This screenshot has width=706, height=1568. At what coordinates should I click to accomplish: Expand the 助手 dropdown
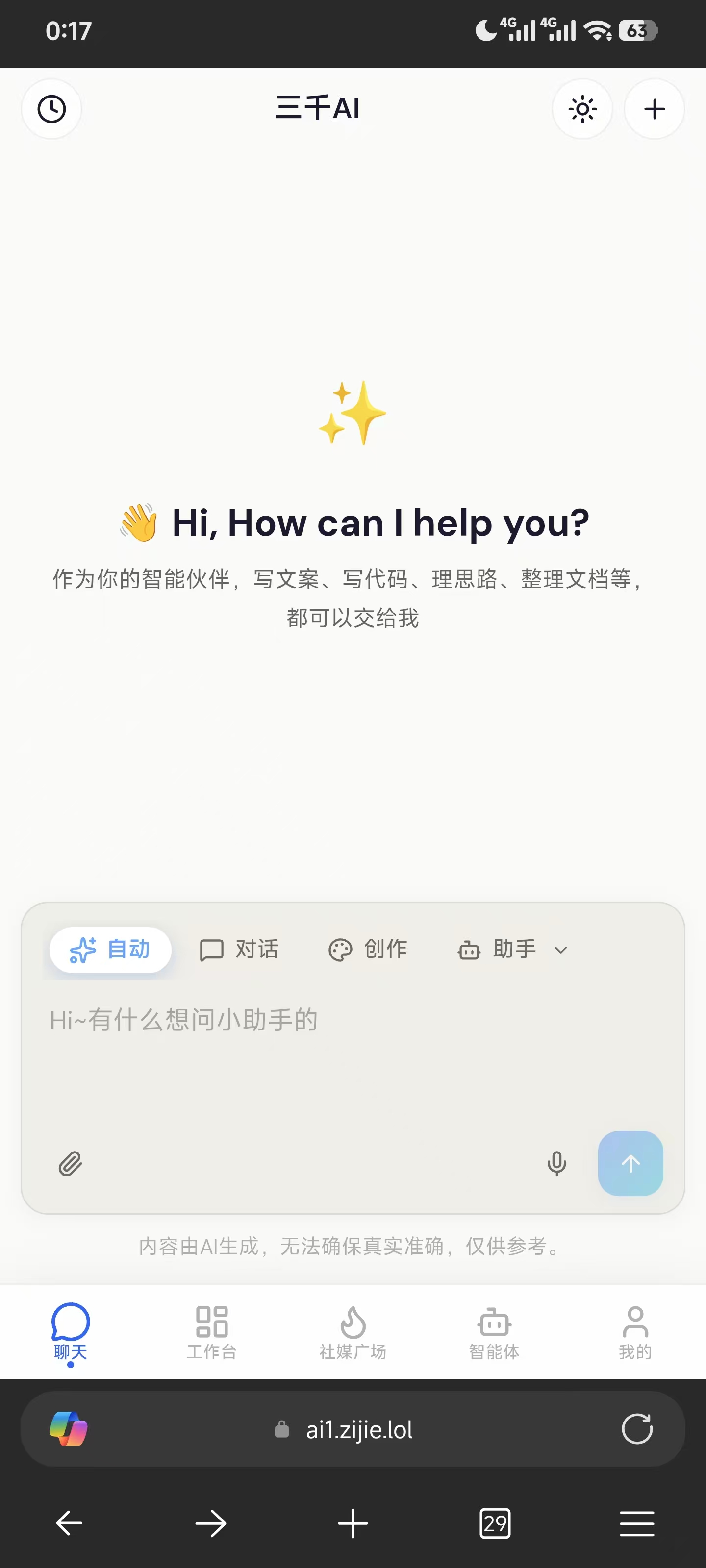513,950
